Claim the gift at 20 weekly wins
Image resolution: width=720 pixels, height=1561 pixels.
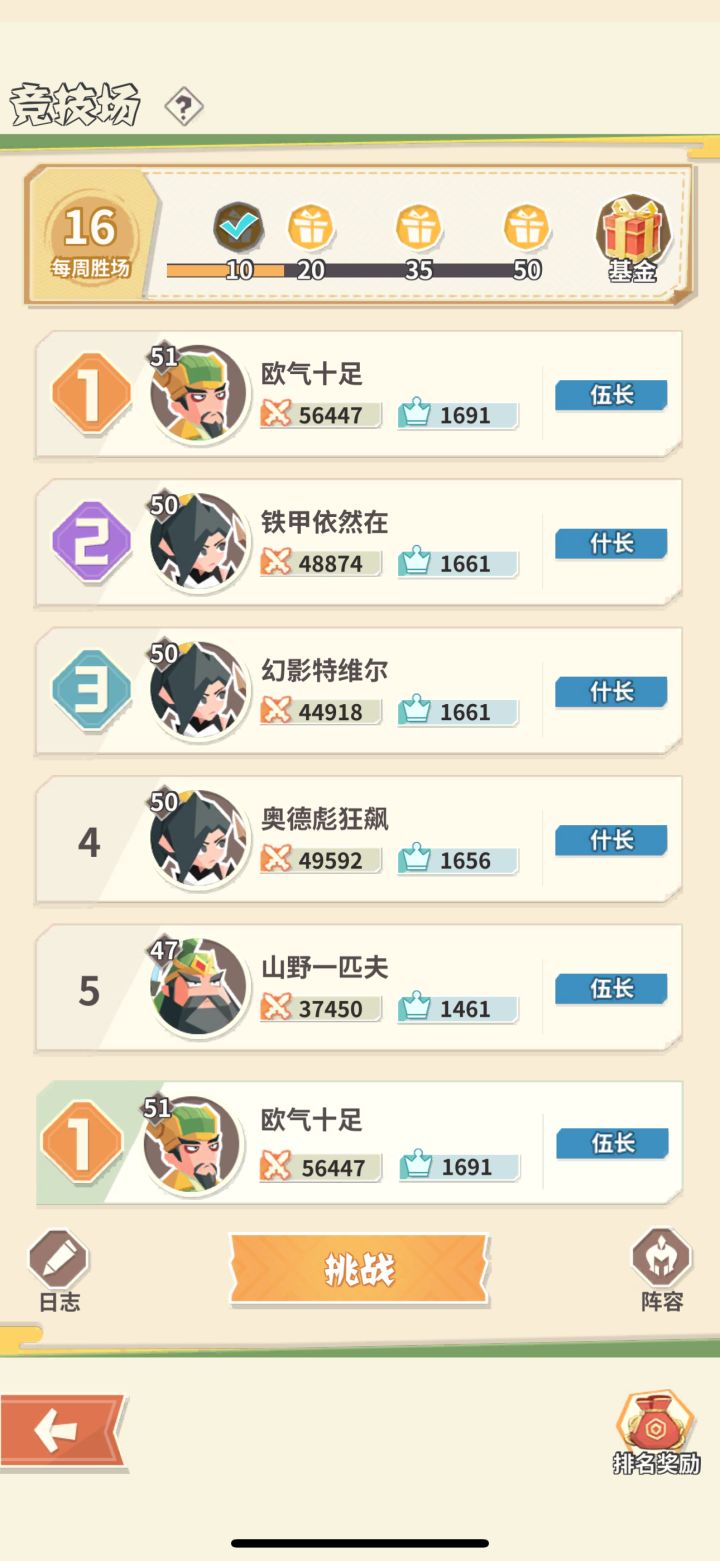coord(312,228)
